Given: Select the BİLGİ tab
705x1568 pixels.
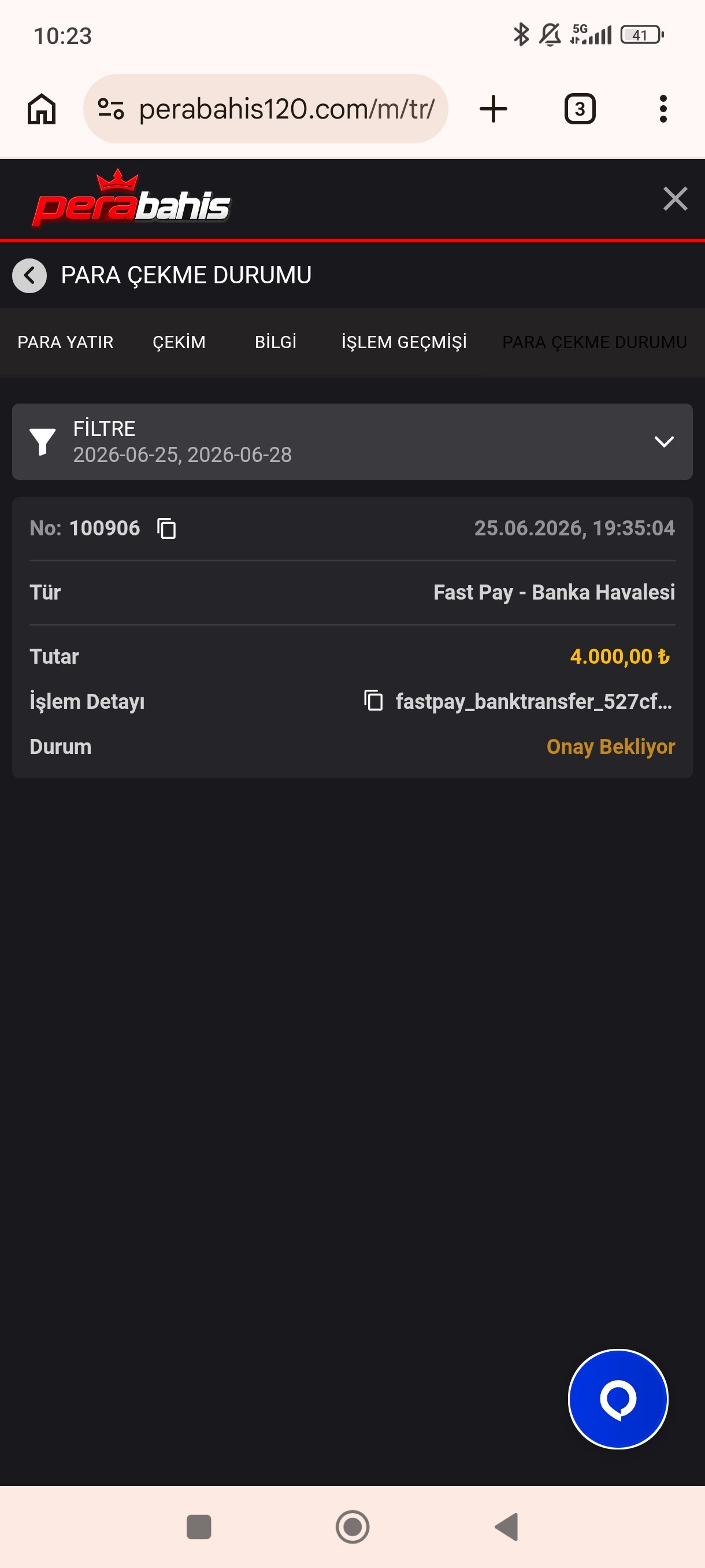Looking at the screenshot, I should click(x=276, y=342).
